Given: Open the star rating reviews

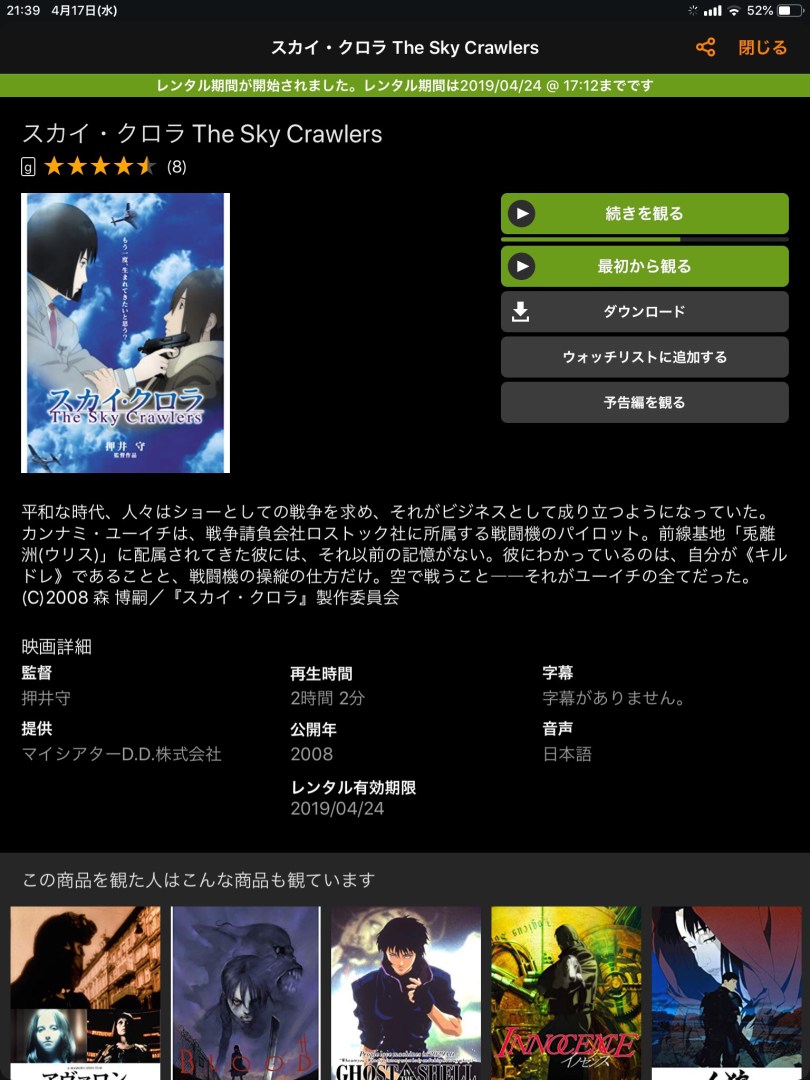Looking at the screenshot, I should tap(101, 166).
